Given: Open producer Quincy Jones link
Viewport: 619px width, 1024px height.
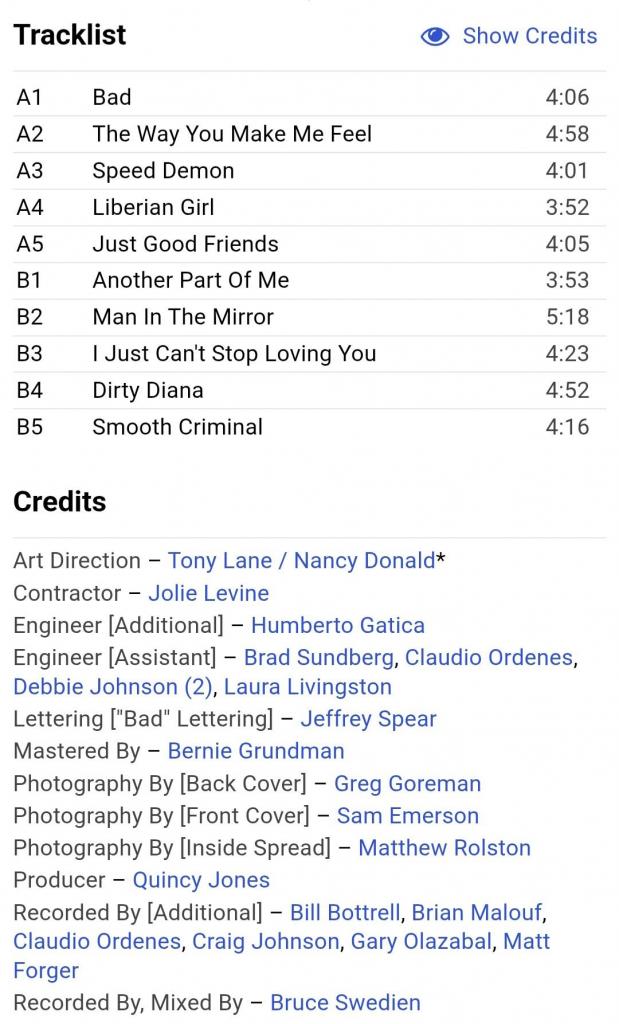Looking at the screenshot, I should pyautogui.click(x=201, y=880).
